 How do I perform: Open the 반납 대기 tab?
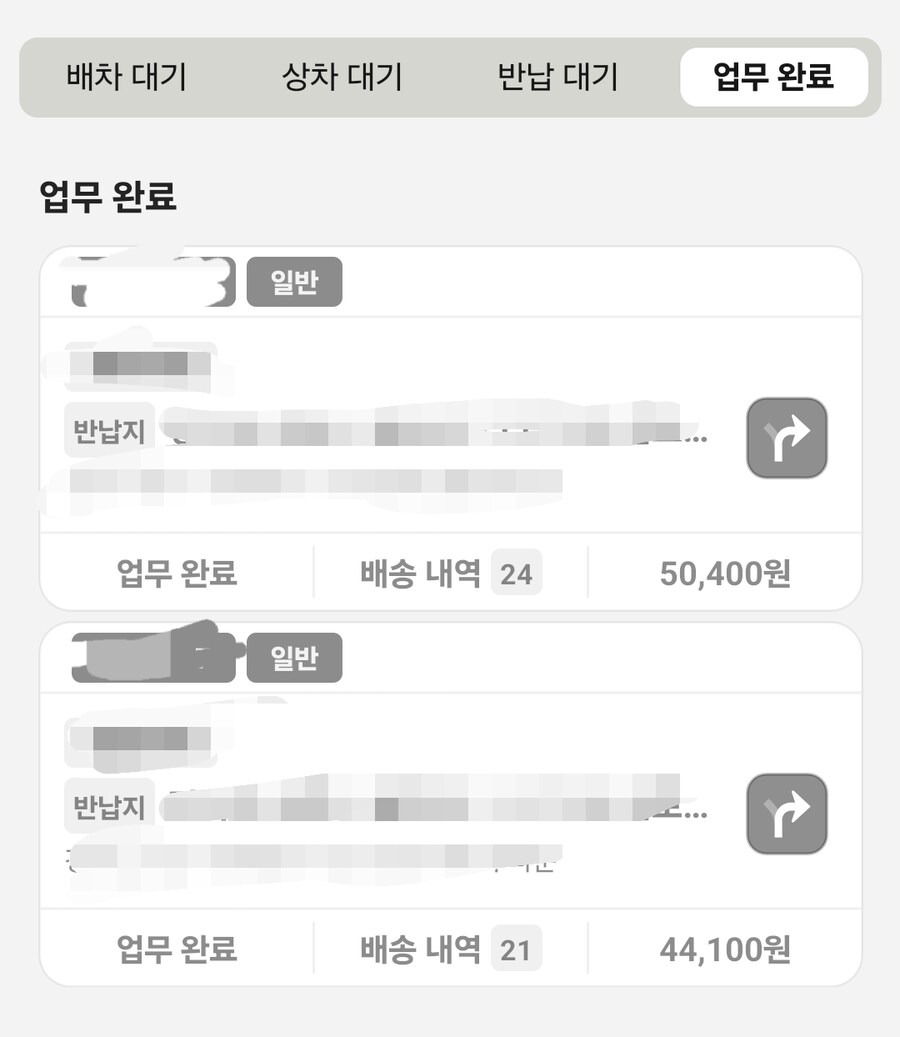pyautogui.click(x=558, y=77)
